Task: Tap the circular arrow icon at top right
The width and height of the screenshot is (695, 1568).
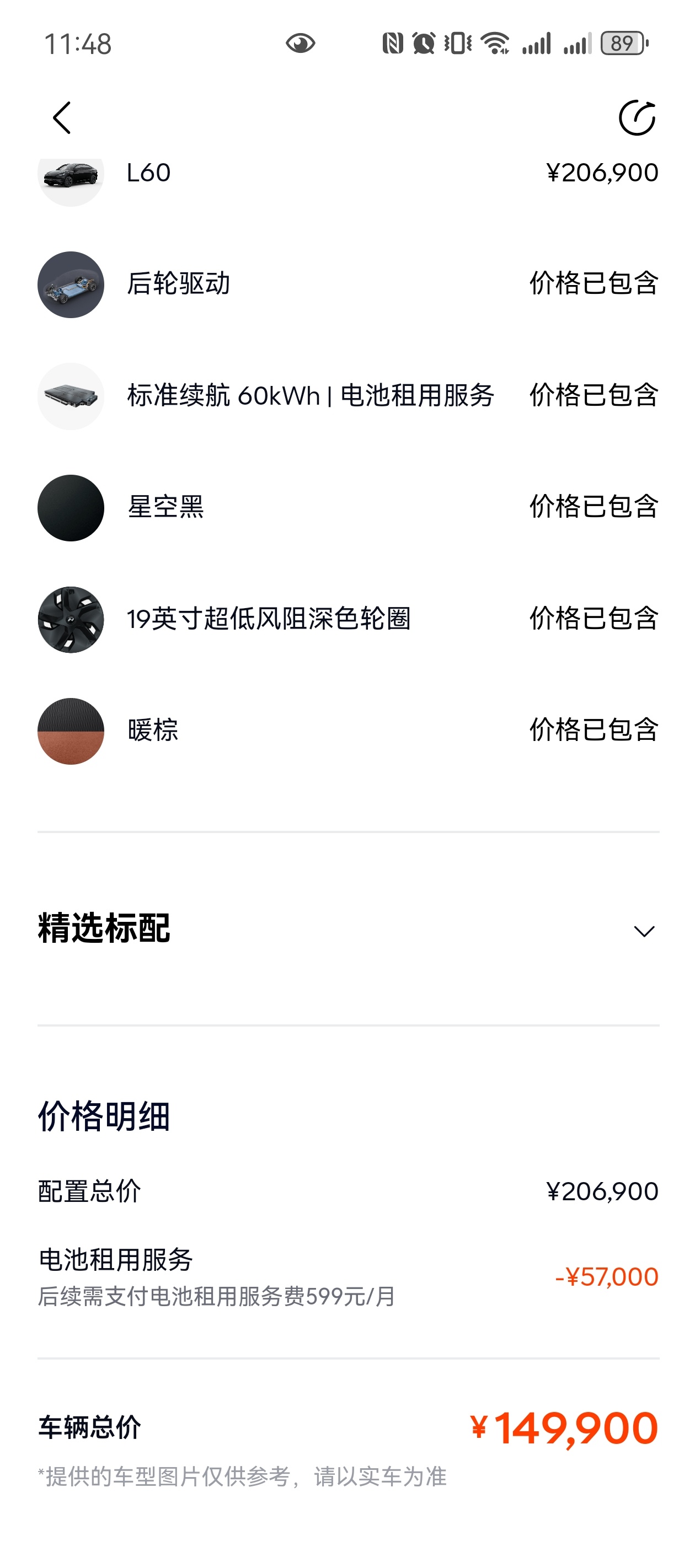Action: point(637,118)
